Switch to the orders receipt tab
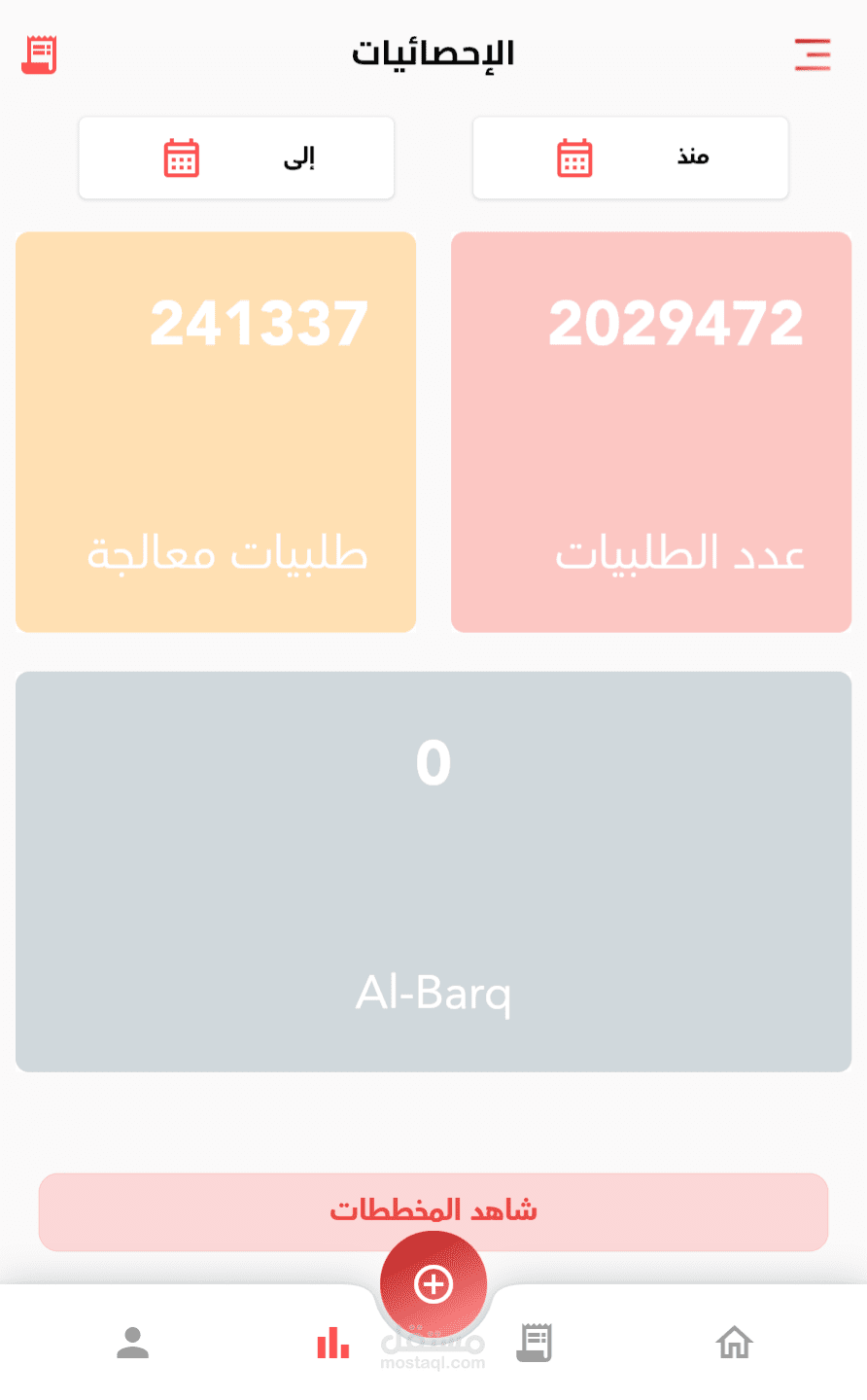The image size is (867, 1400). click(534, 1343)
